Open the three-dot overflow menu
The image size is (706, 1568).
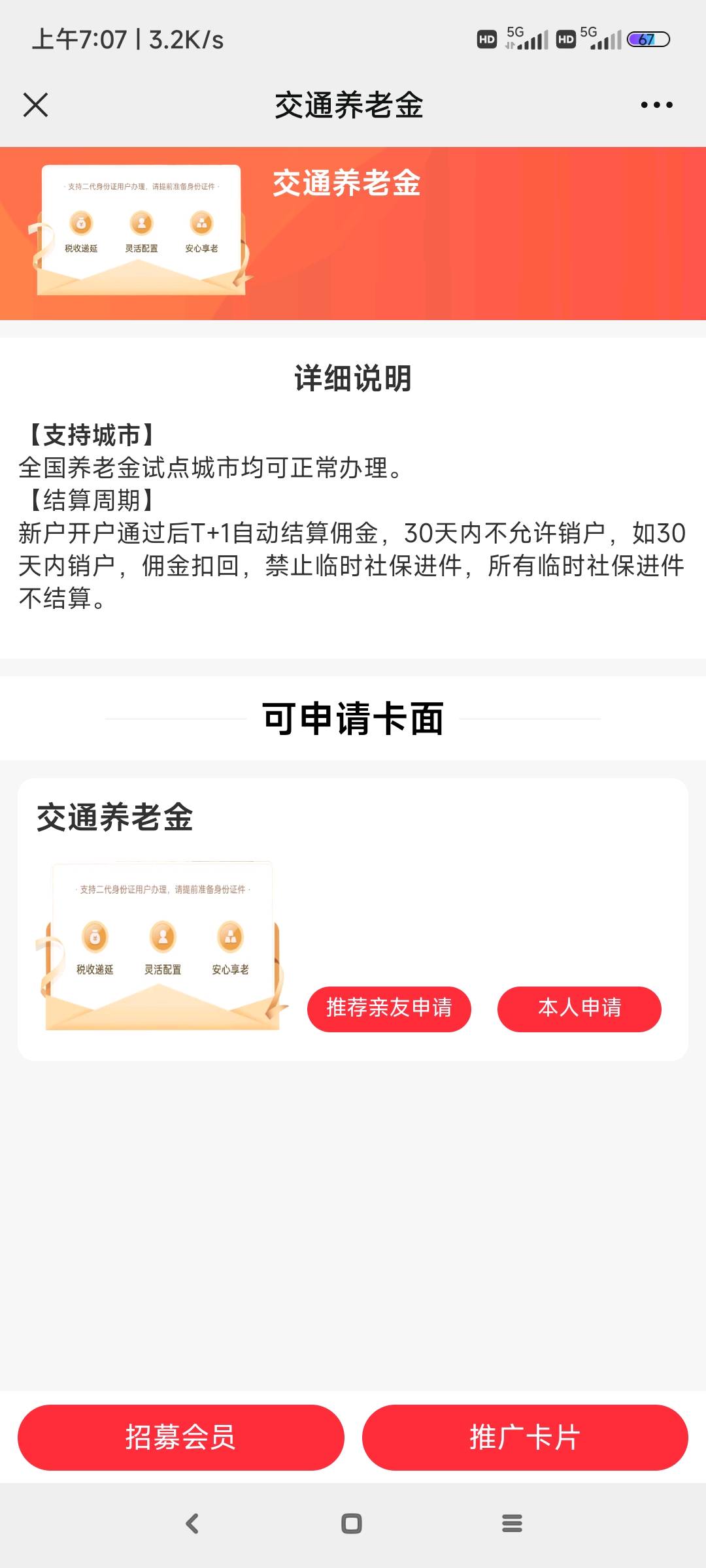656,105
